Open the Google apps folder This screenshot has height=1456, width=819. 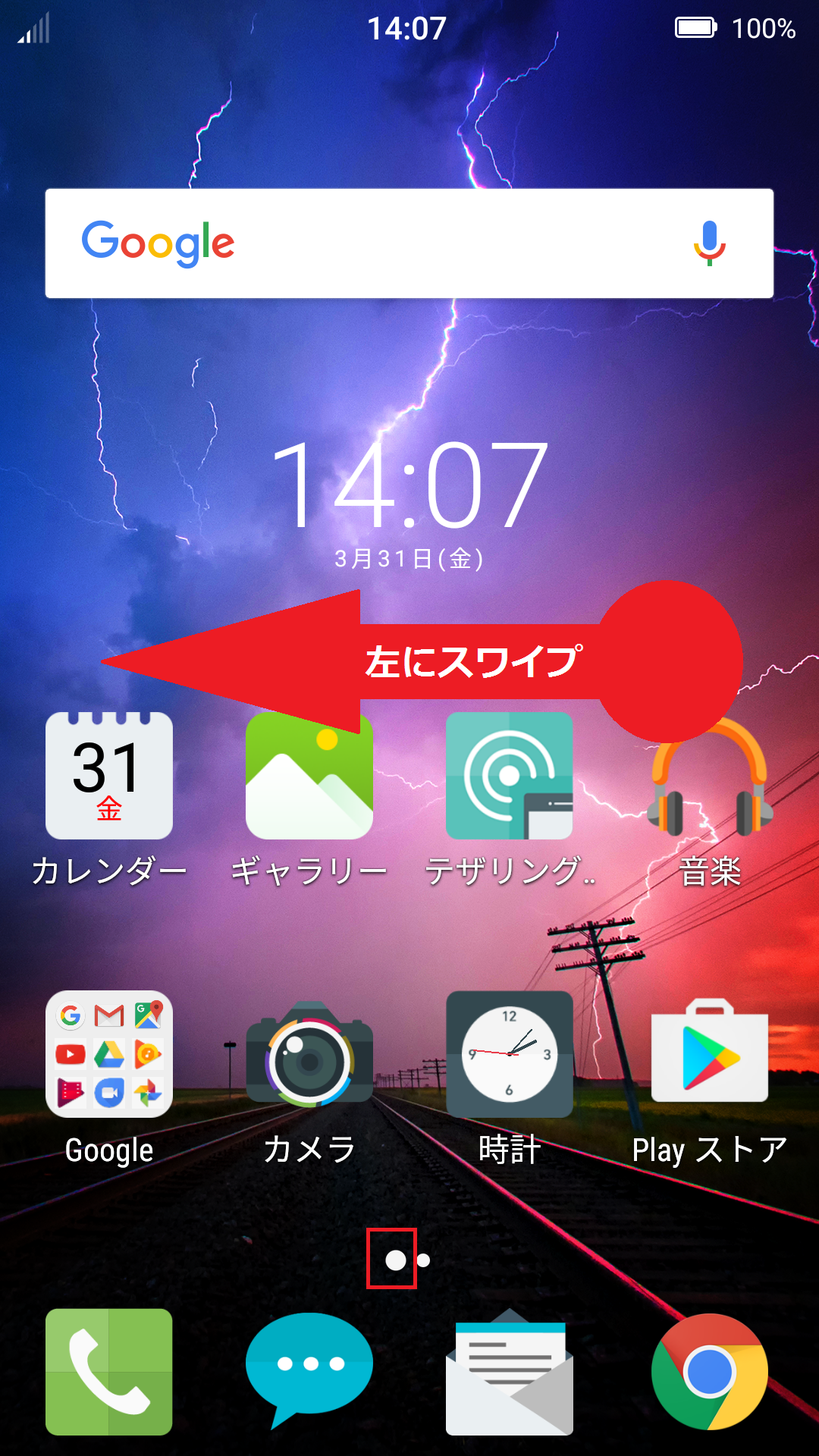click(x=109, y=1054)
